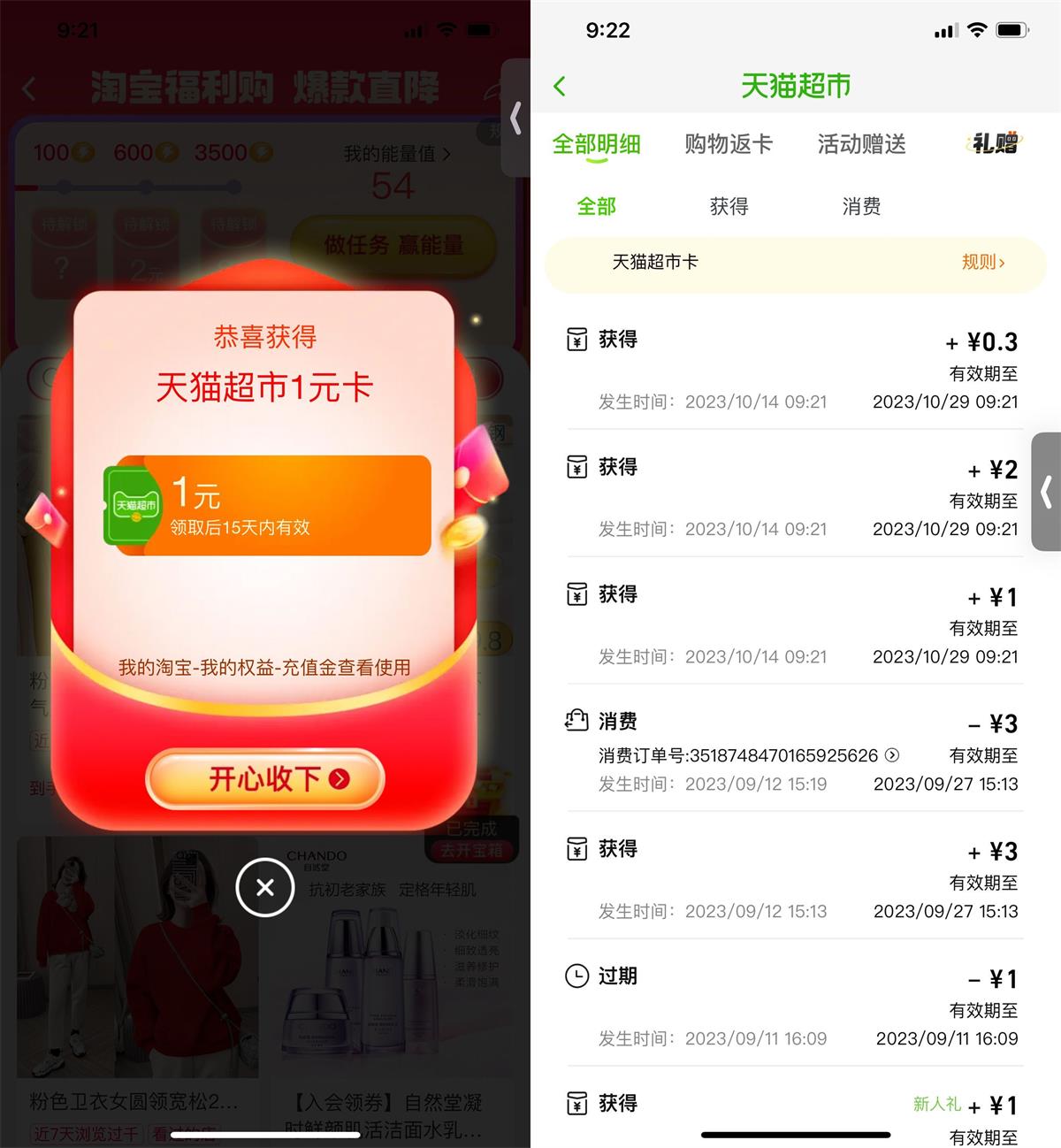Open the 礼赠 tab
This screenshot has width=1061, height=1148.
pyautogui.click(x=994, y=143)
